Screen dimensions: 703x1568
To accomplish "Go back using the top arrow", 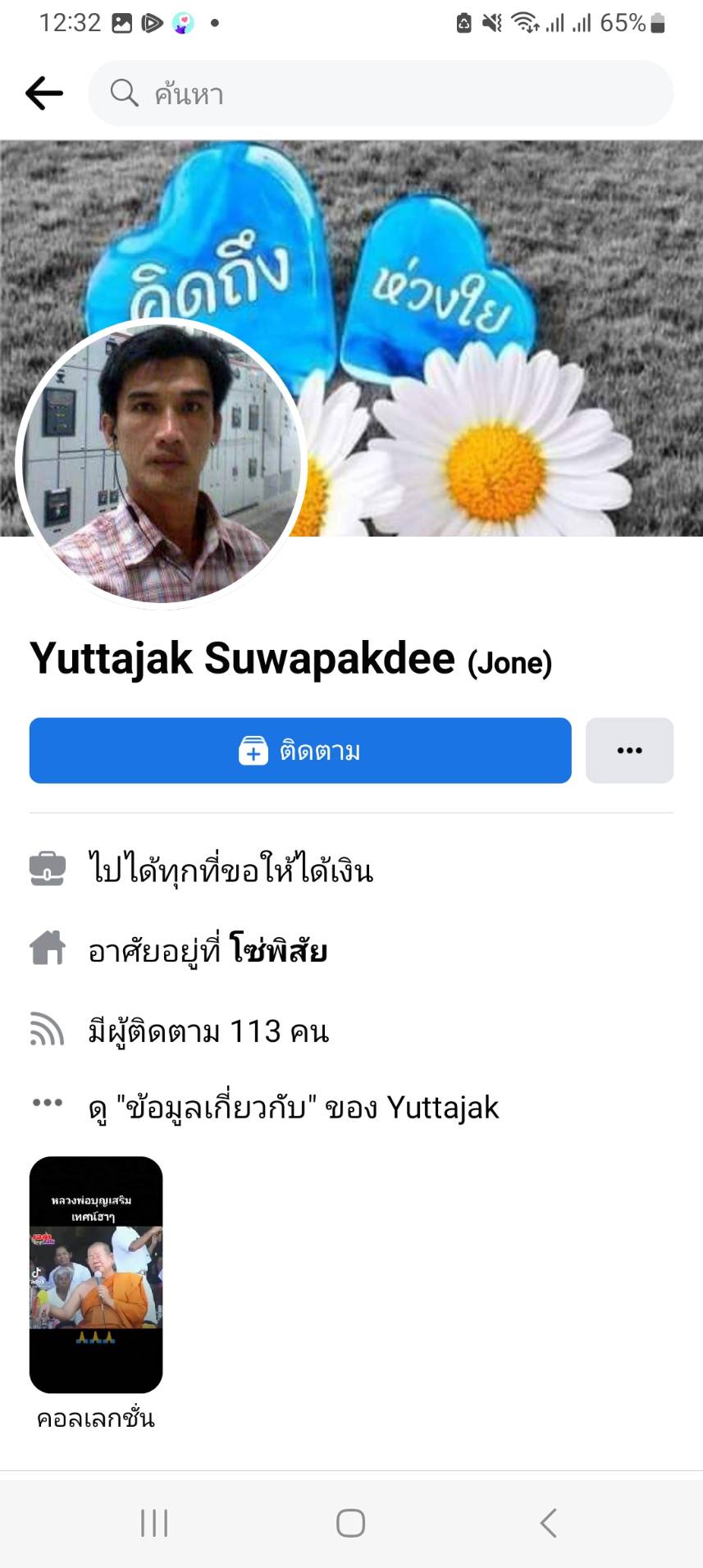I will click(x=44, y=94).
